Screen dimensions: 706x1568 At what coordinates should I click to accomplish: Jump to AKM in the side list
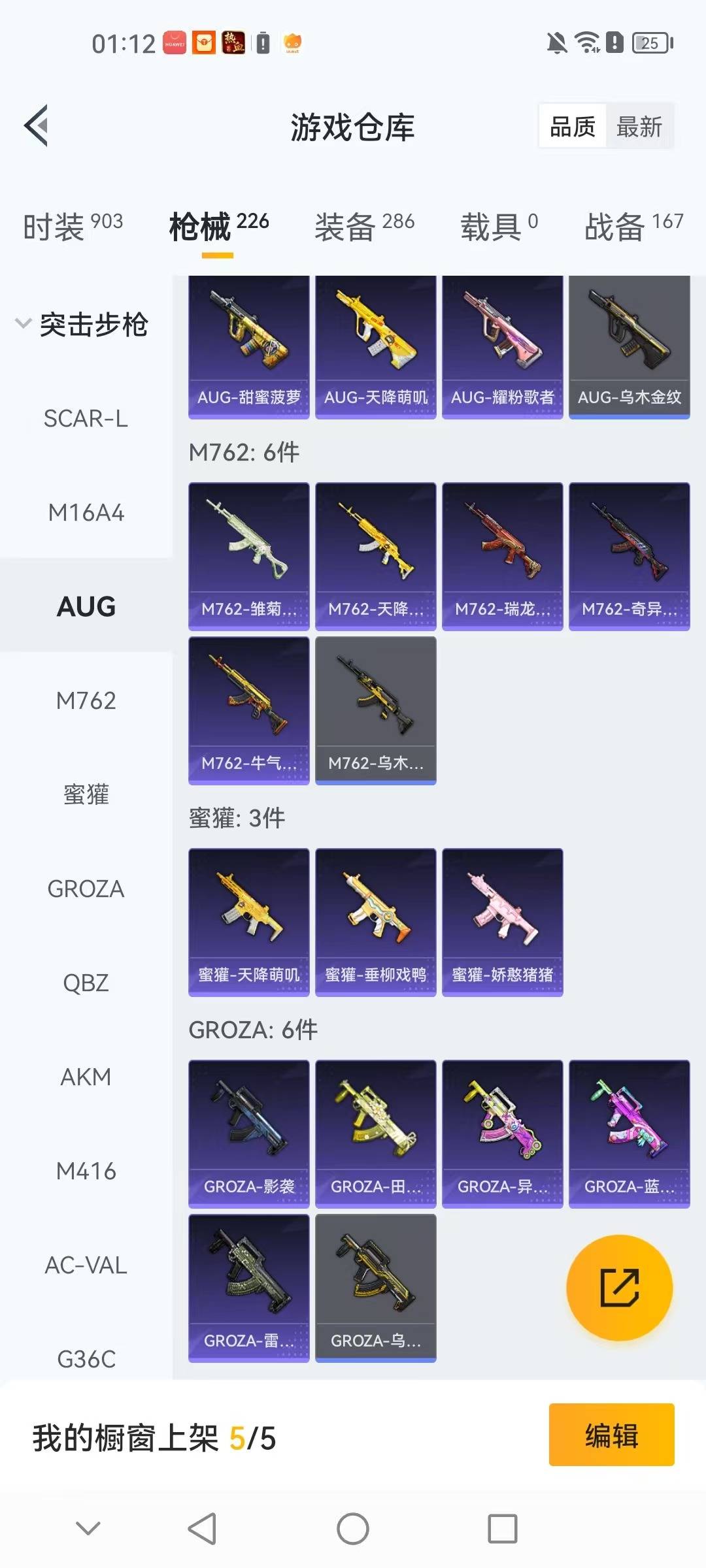(86, 1077)
